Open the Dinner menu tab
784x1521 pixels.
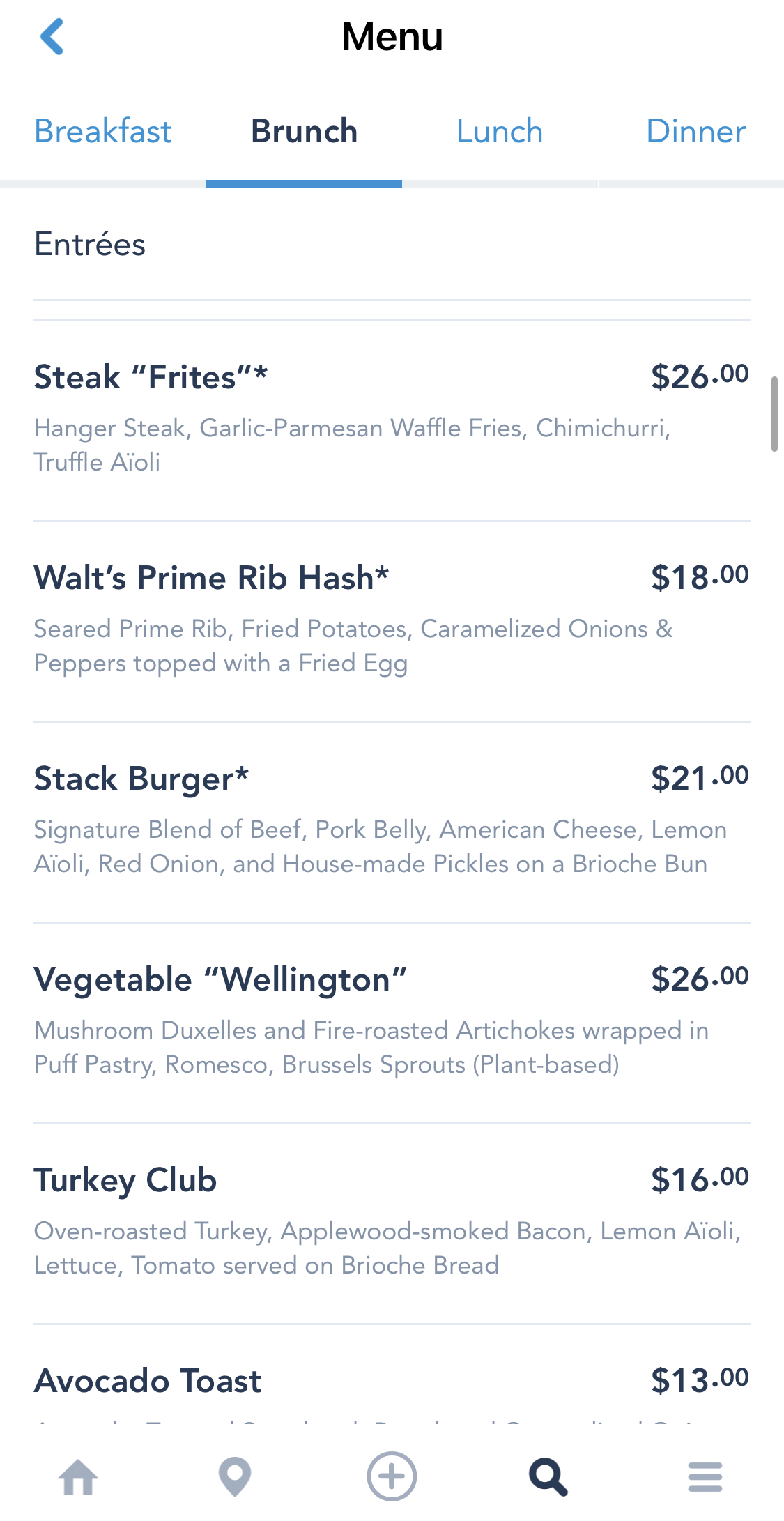[695, 132]
